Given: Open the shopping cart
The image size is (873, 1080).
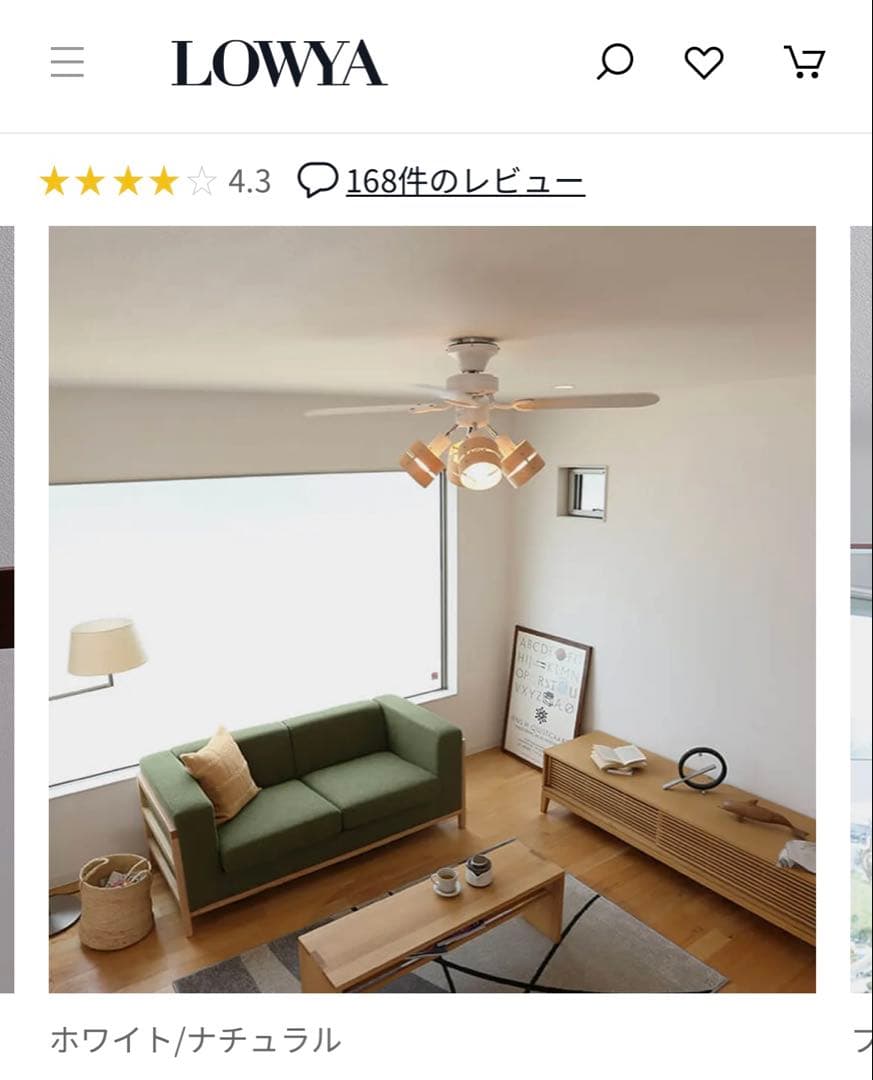Looking at the screenshot, I should pos(804,63).
